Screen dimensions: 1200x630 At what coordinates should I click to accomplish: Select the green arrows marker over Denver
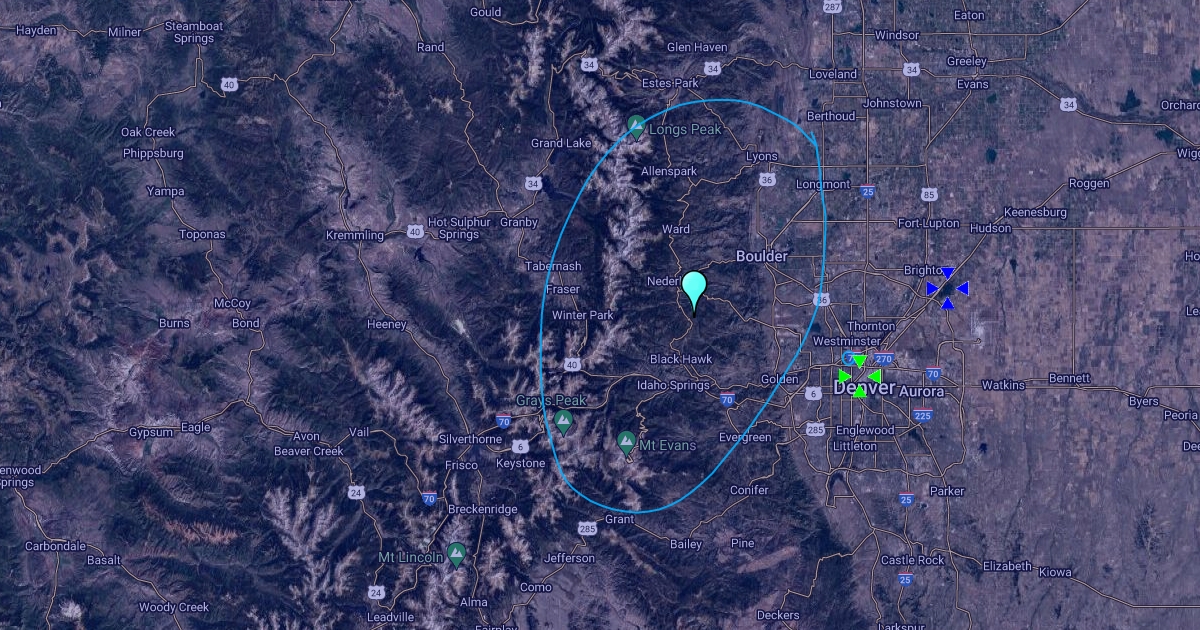859,376
